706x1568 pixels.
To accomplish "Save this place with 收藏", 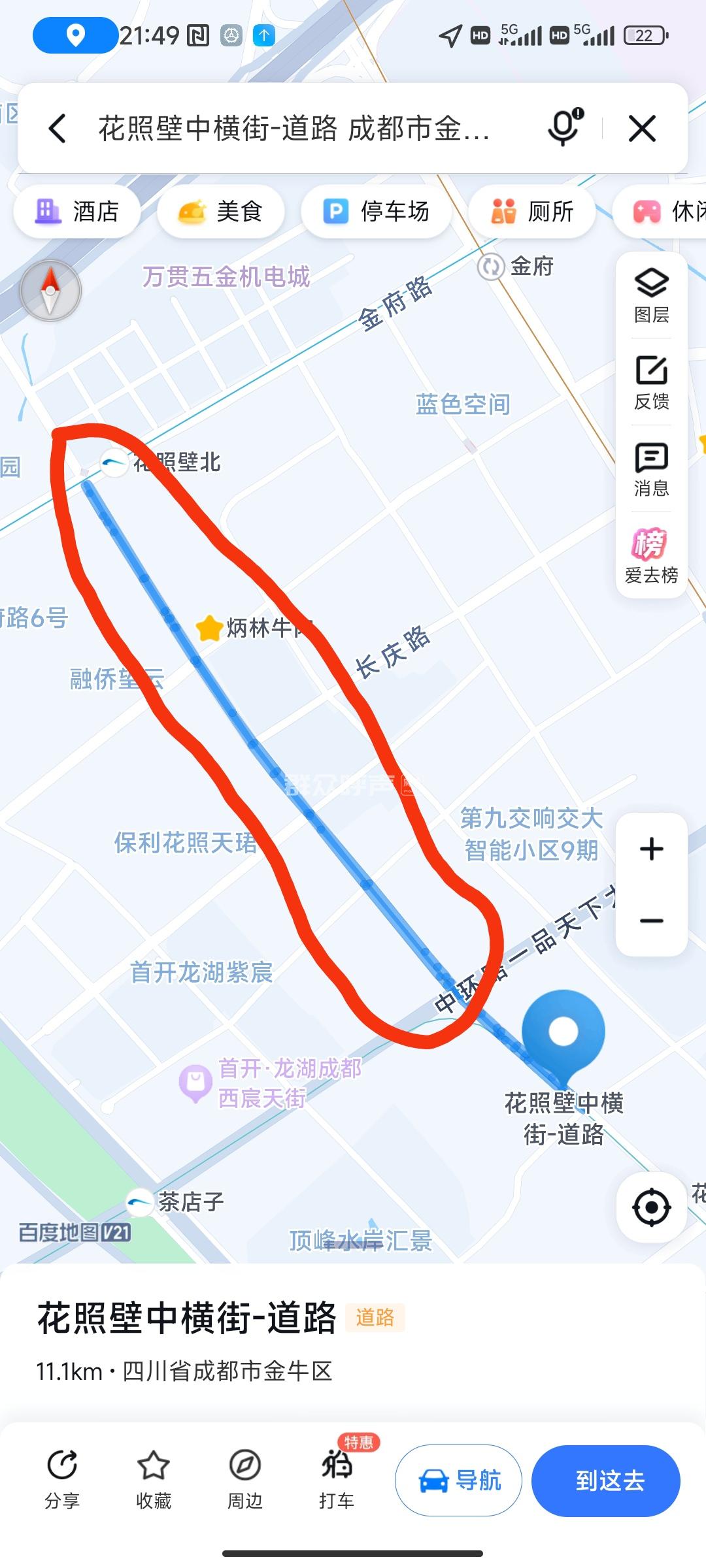I will click(154, 1479).
